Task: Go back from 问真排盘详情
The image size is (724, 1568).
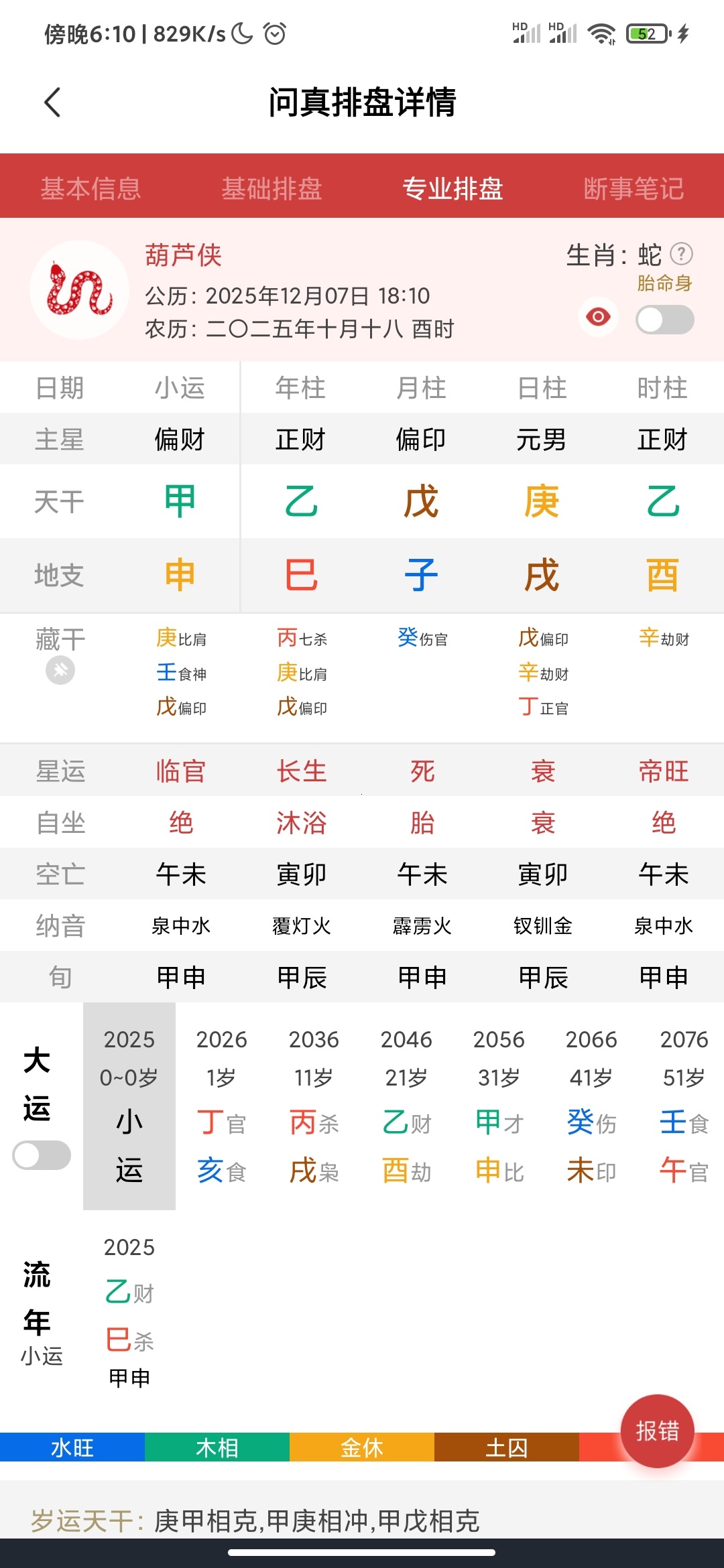Action: [52, 103]
